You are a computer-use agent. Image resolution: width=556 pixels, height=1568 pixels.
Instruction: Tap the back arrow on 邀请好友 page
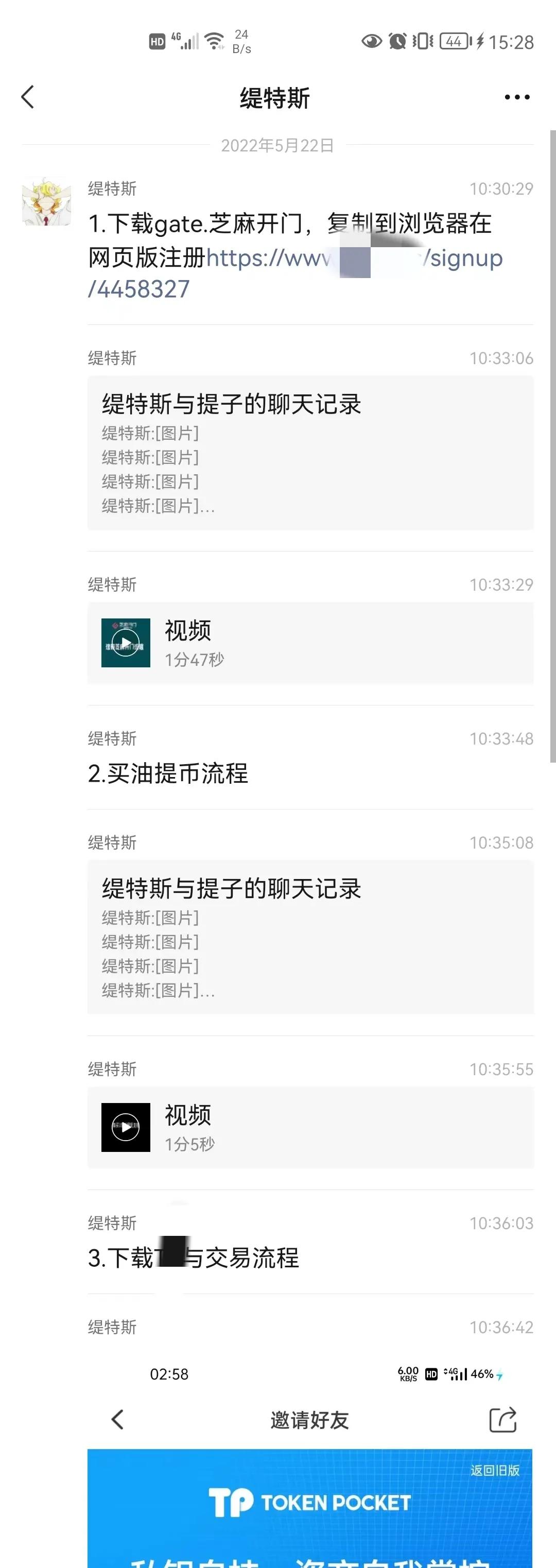[x=117, y=1420]
